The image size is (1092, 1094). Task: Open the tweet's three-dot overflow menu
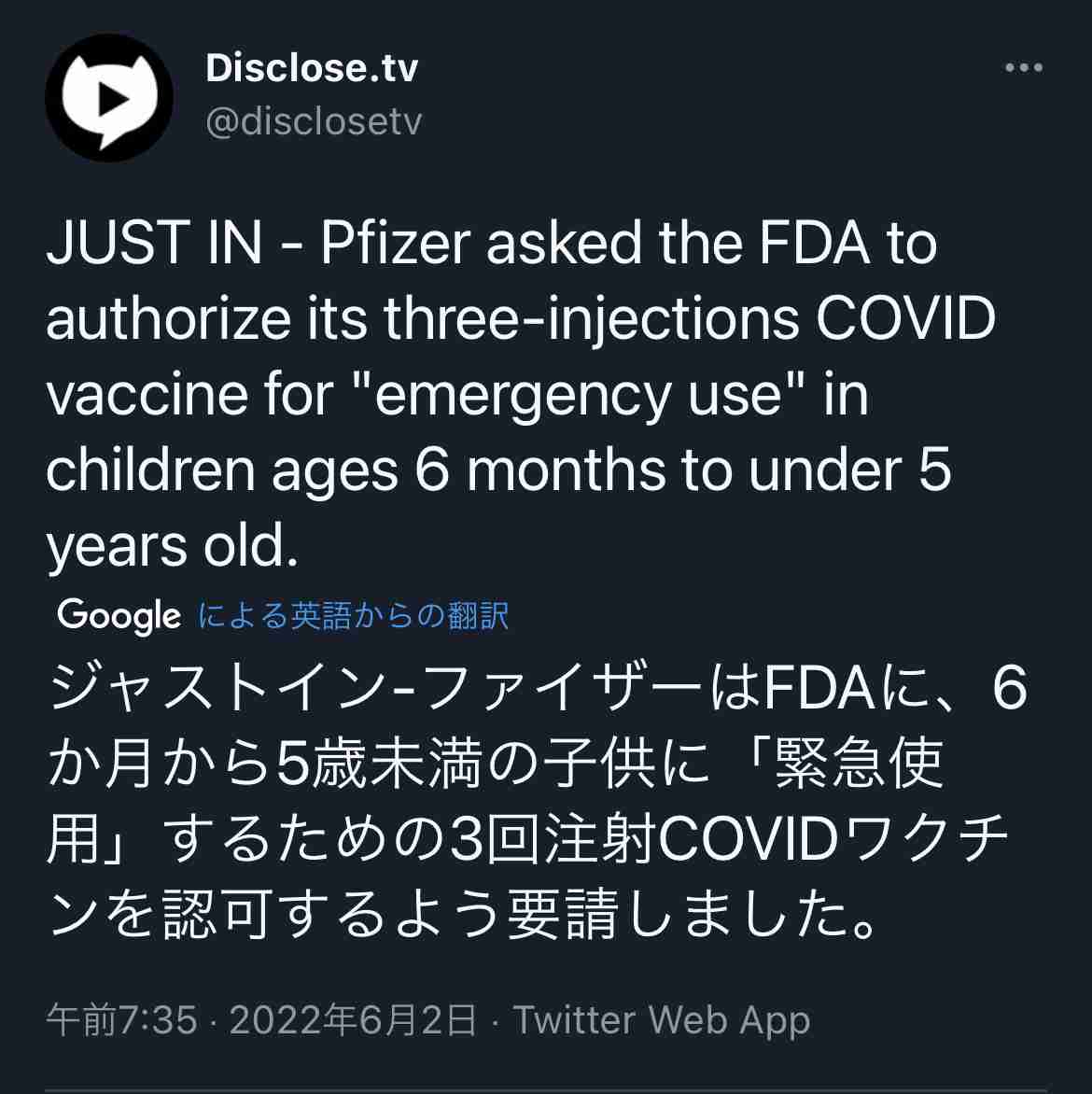1023,68
